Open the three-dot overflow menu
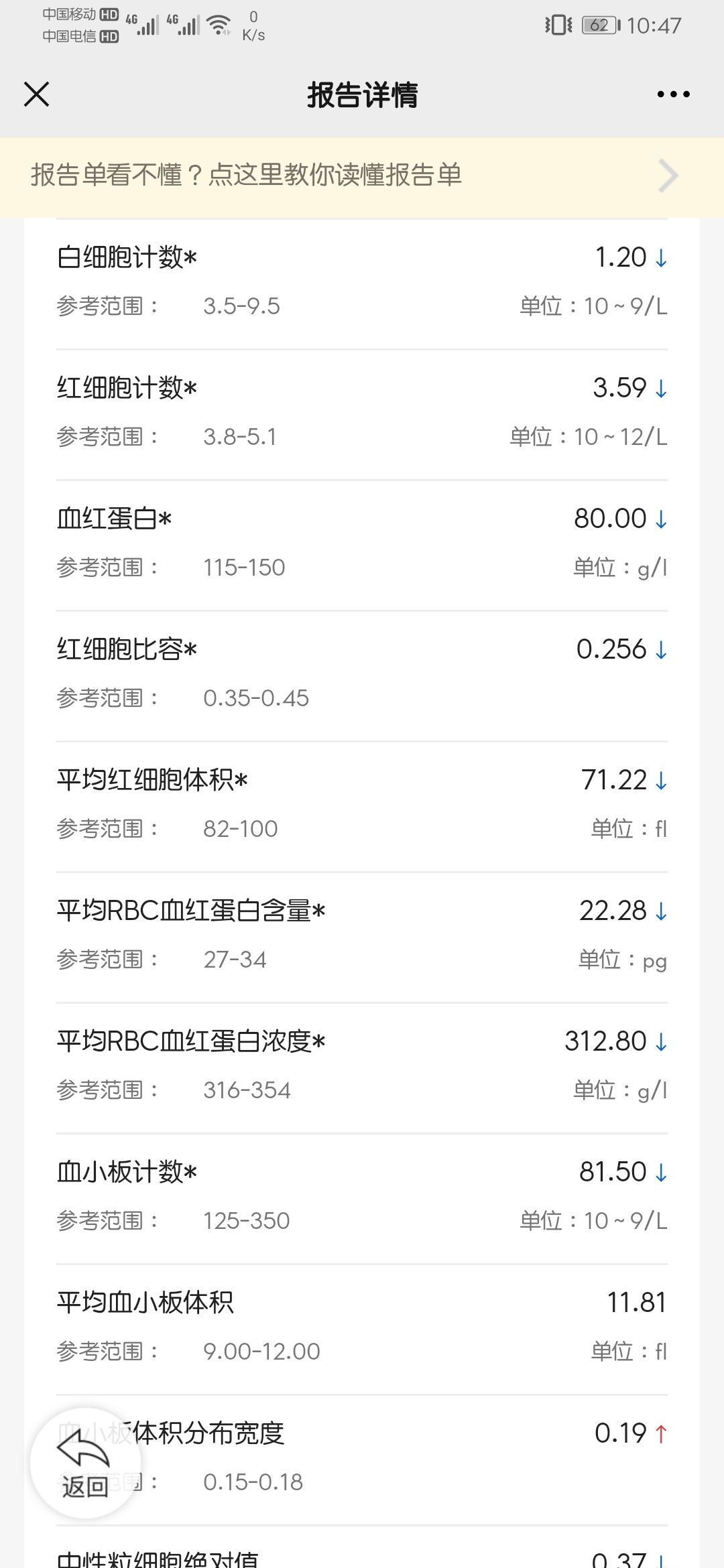724x1568 pixels. point(673,94)
